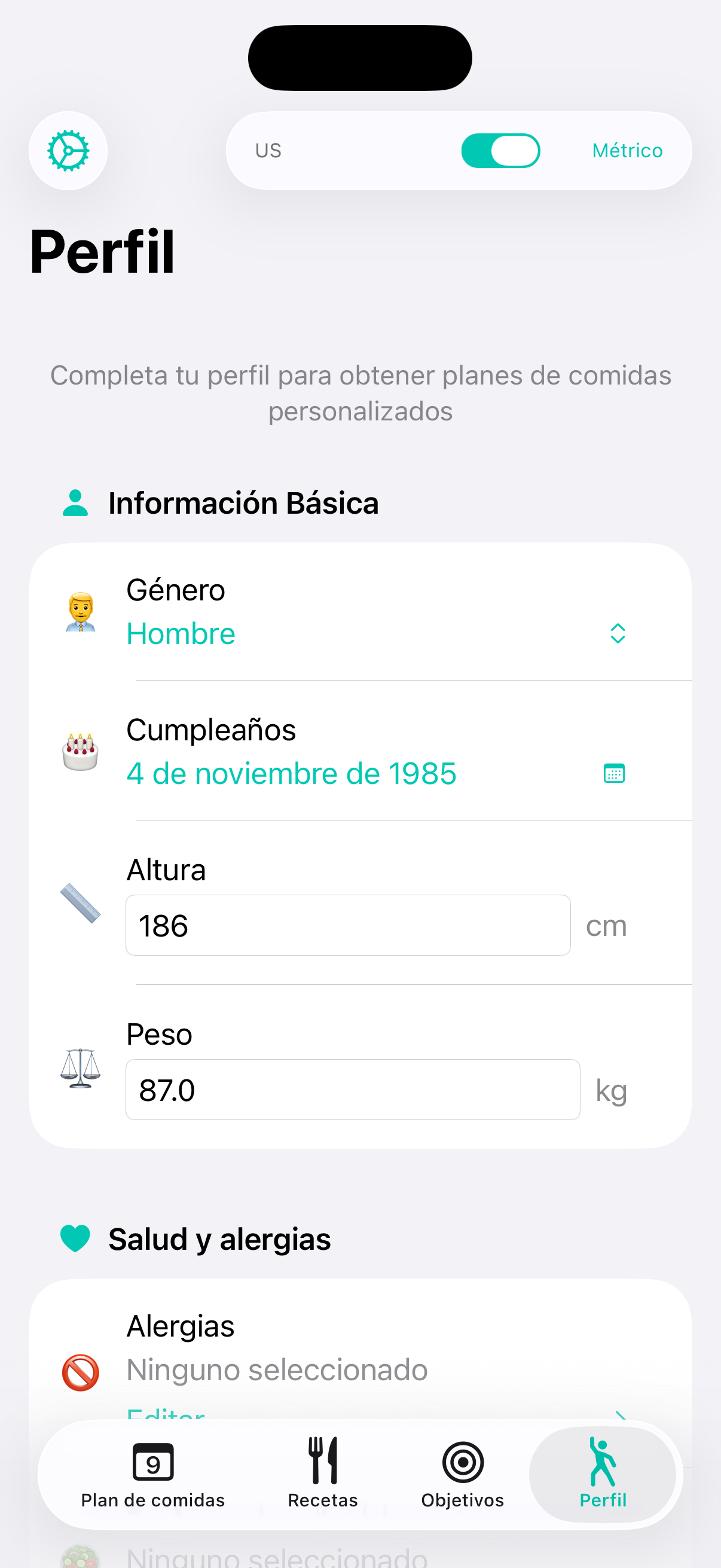The width and height of the screenshot is (721, 1568).
Task: Switch to the Objetivos tab
Action: pyautogui.click(x=462, y=1479)
